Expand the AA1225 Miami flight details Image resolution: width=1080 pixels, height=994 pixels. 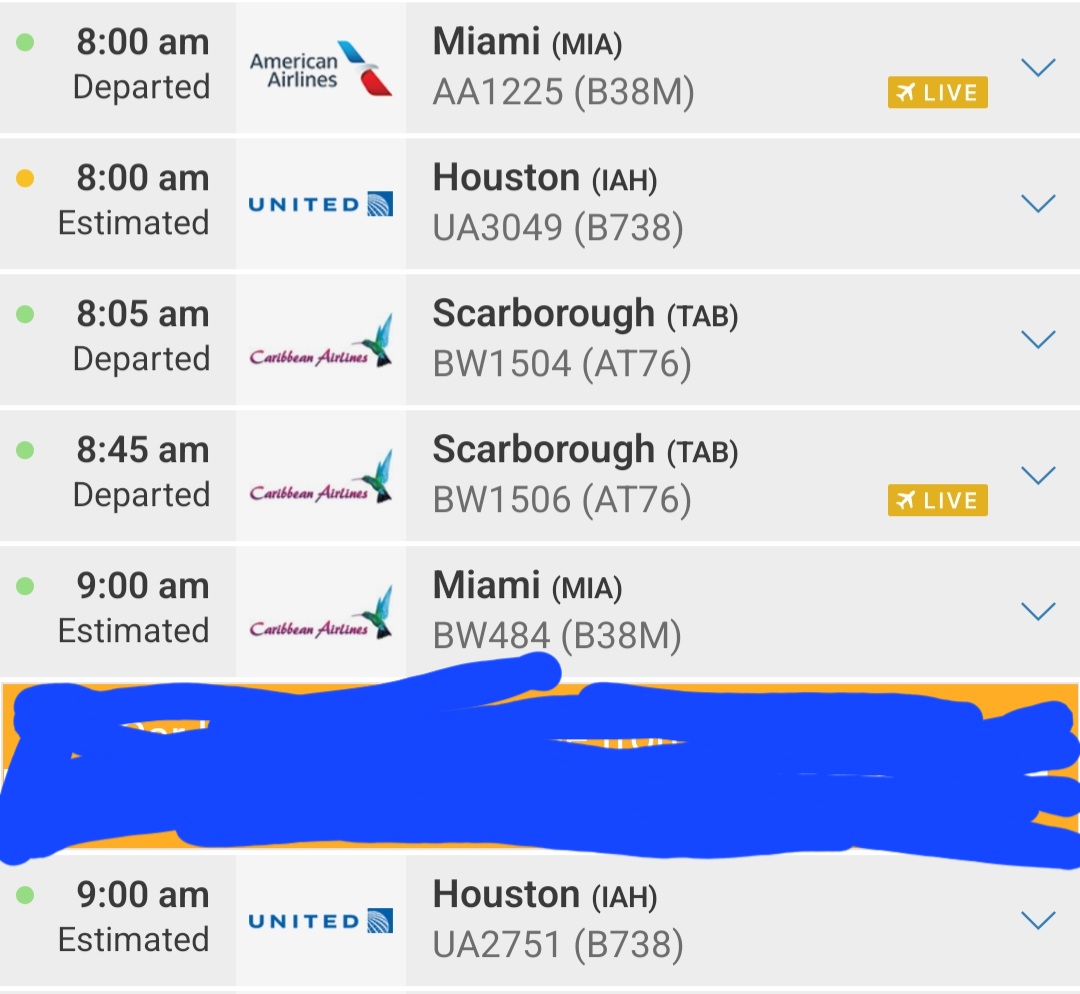click(1038, 68)
